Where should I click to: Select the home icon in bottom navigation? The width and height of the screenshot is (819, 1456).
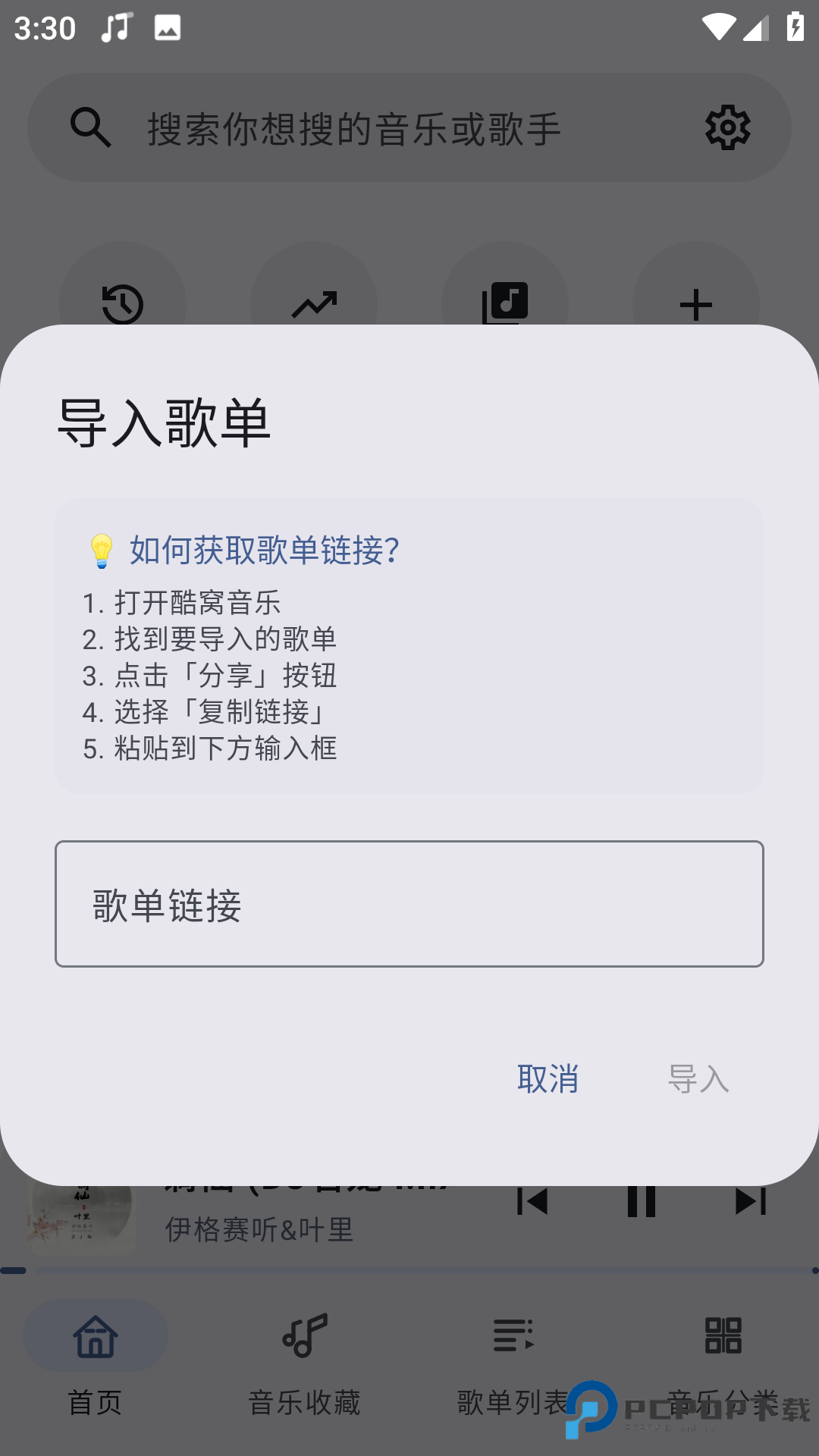click(x=94, y=1337)
